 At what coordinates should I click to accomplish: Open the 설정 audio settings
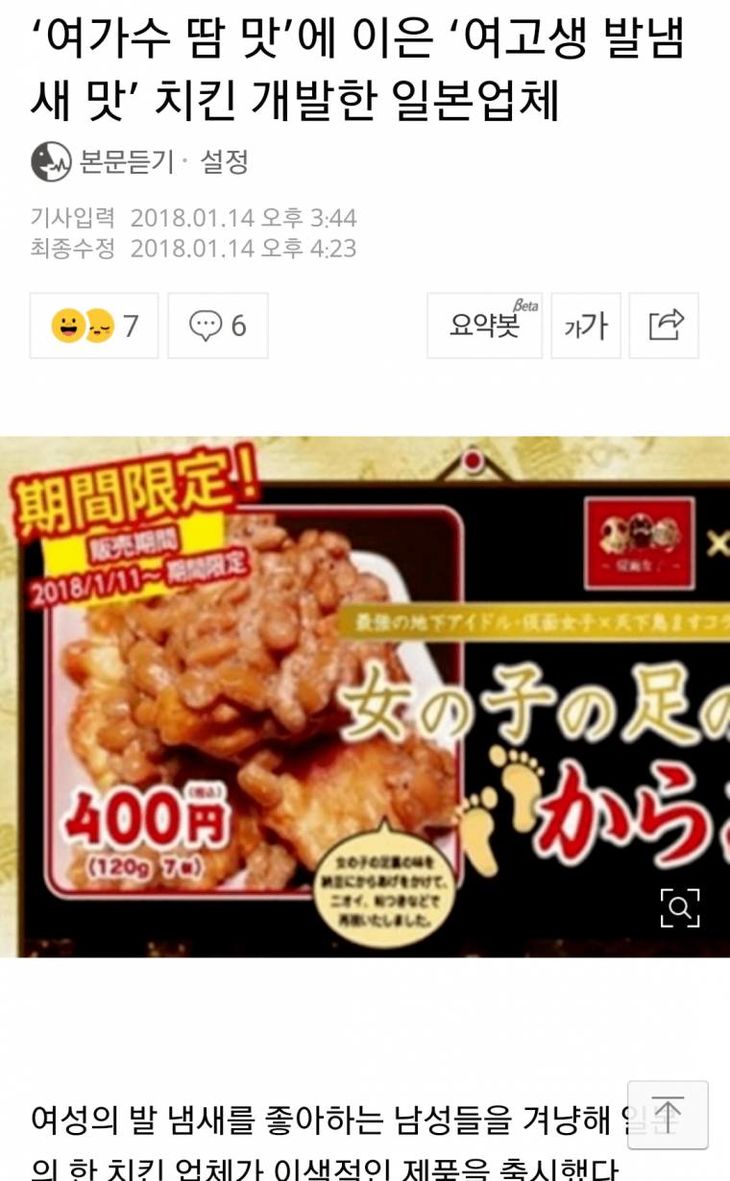click(x=224, y=161)
